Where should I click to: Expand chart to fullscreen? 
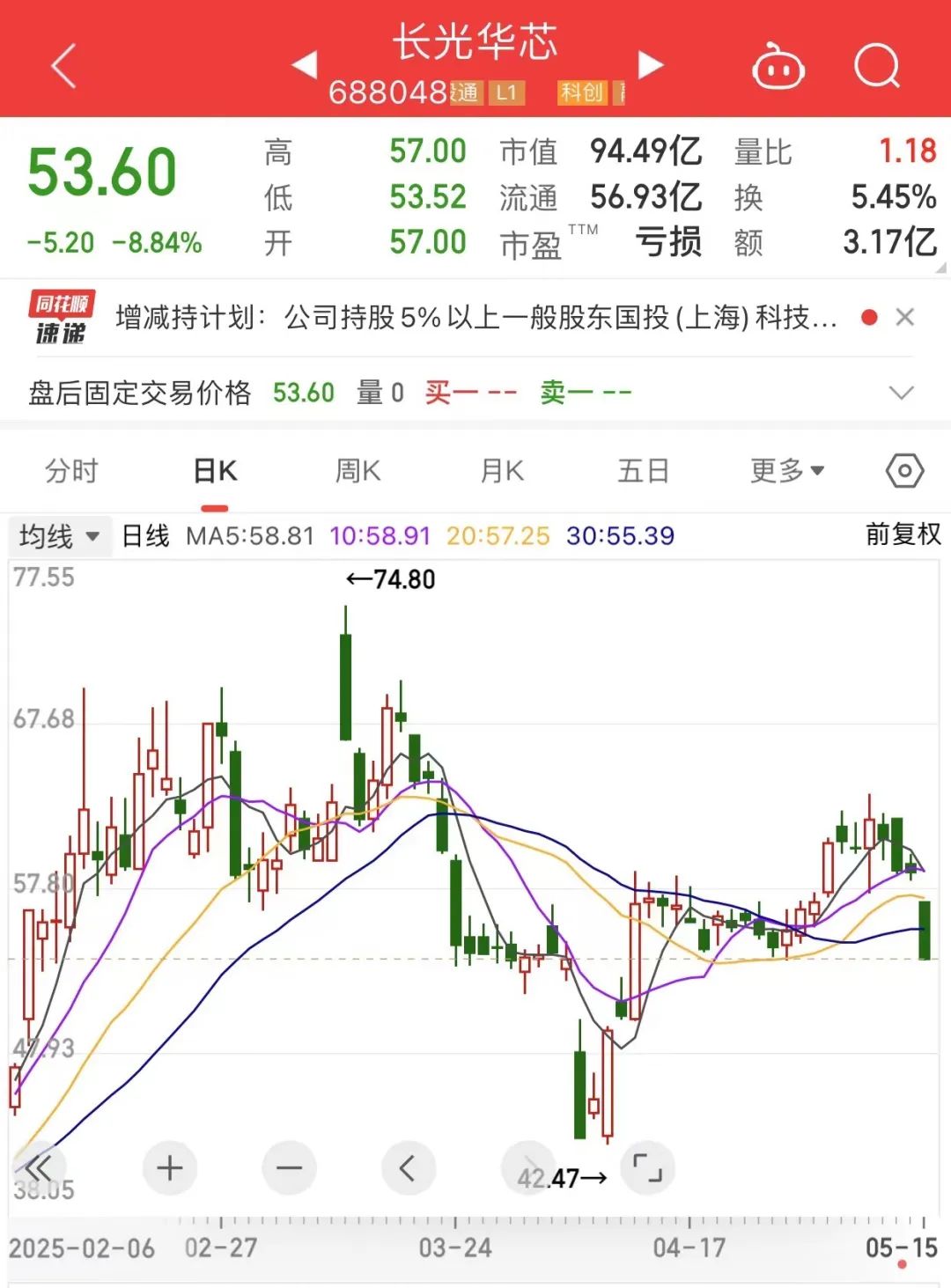pos(648,1168)
